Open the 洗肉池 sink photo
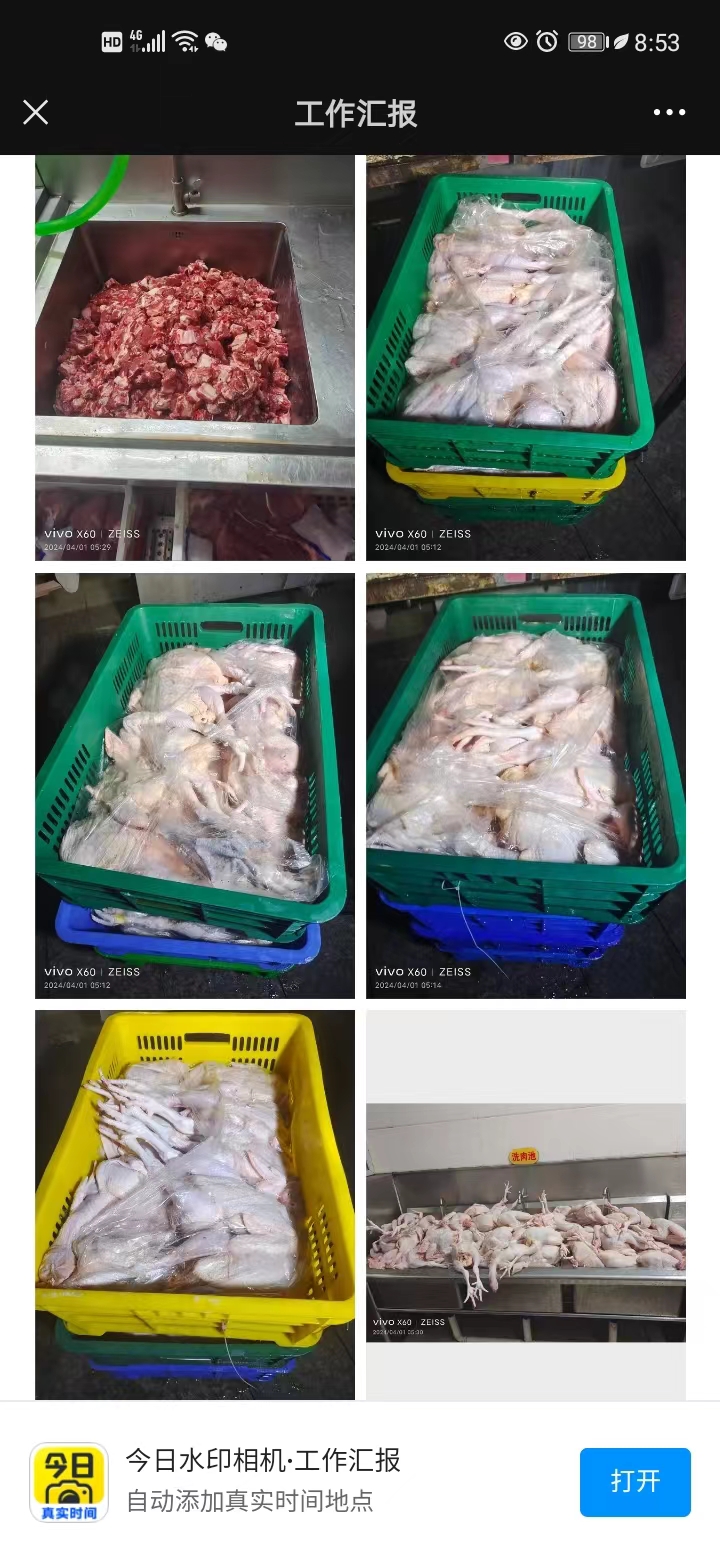The height and width of the screenshot is (1560, 720). click(x=525, y=1222)
